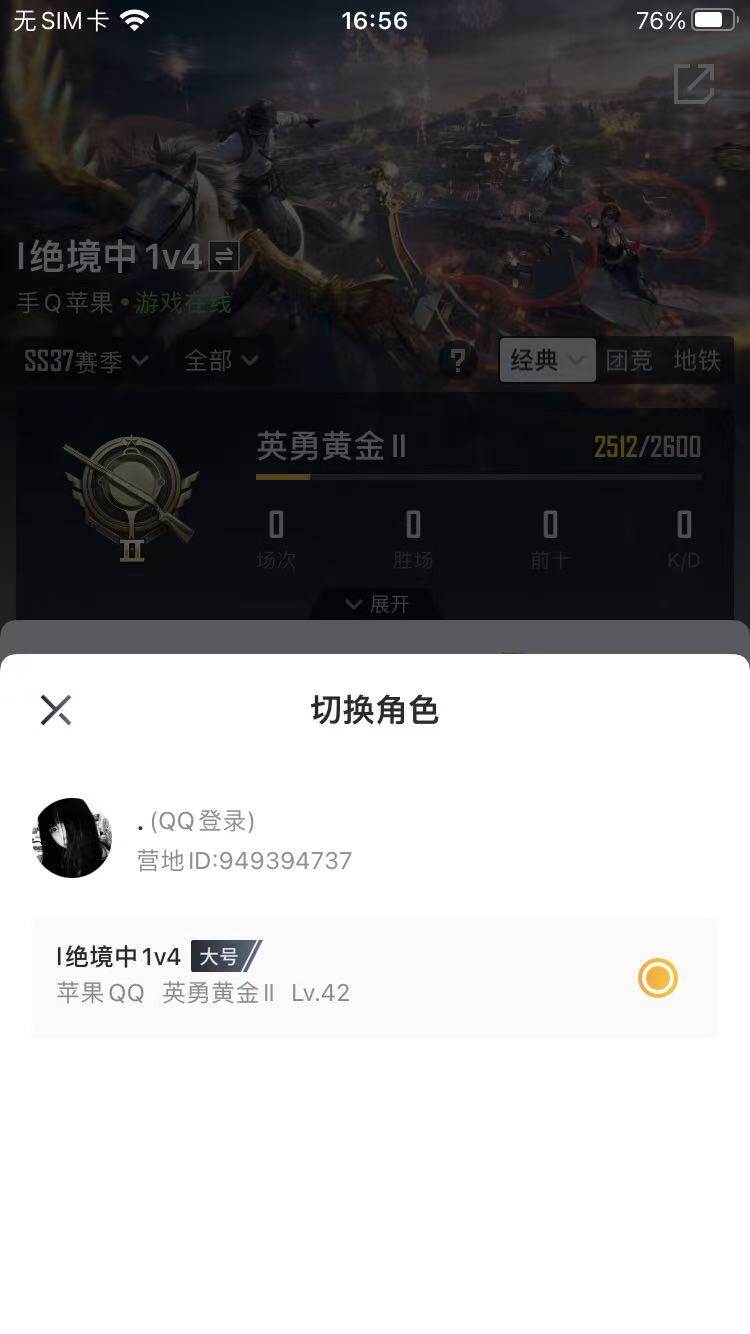Click the battery indicator showing 76%
The width and height of the screenshot is (750, 1334).
[x=686, y=18]
